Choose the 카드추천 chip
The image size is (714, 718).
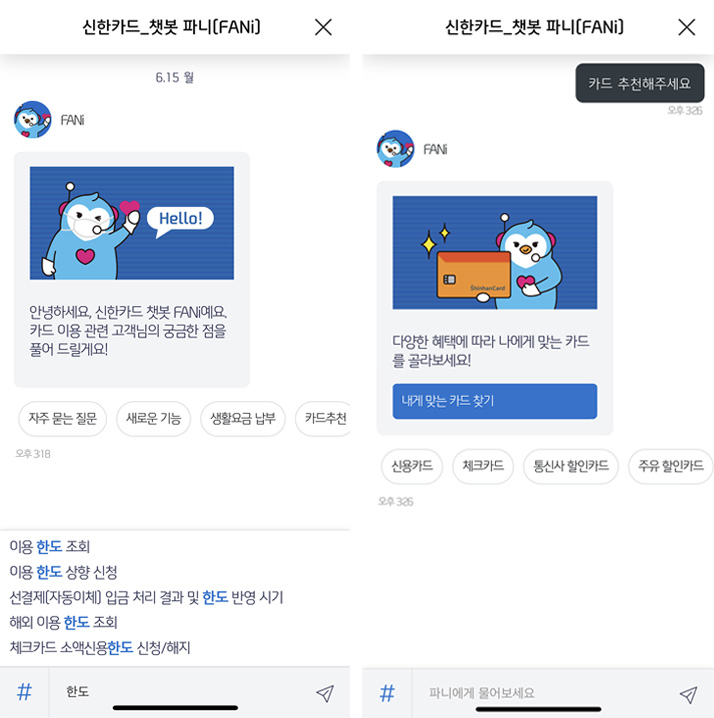(324, 419)
